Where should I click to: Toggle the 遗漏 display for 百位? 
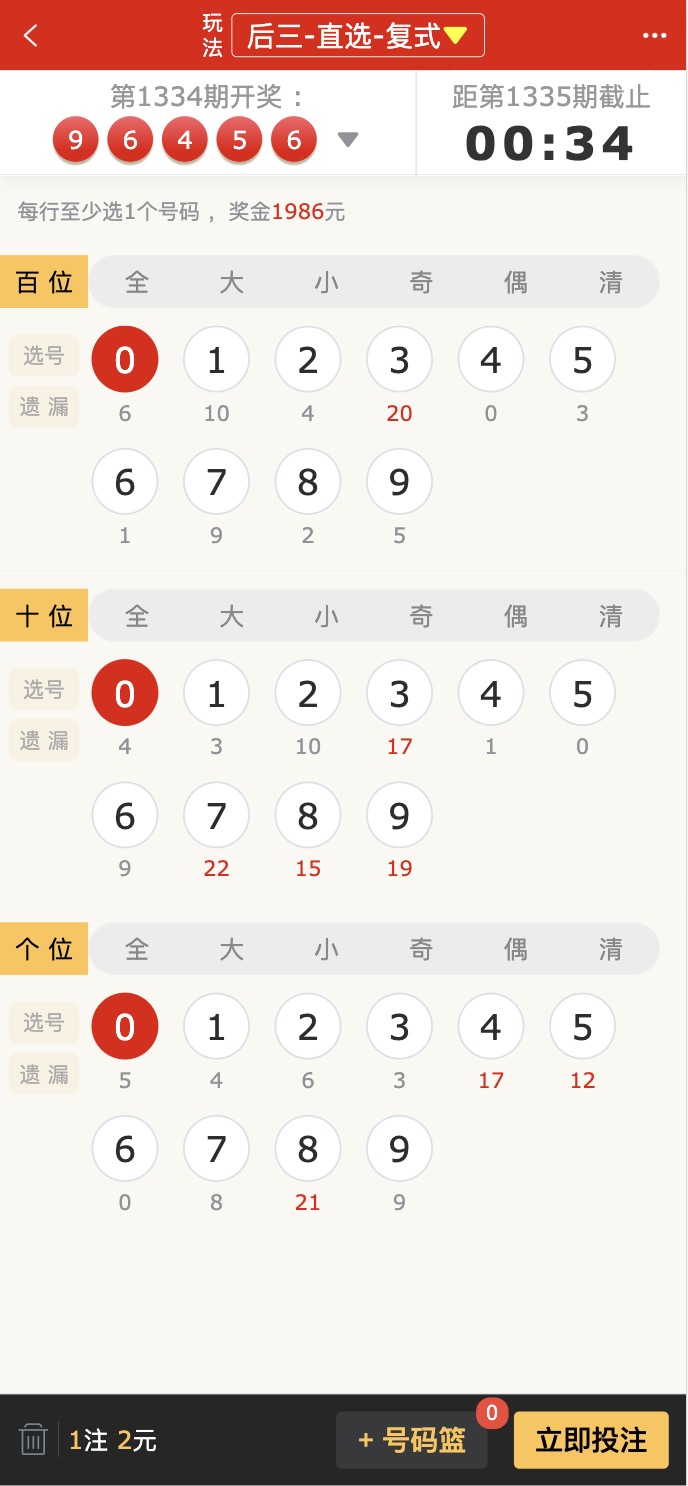44,407
